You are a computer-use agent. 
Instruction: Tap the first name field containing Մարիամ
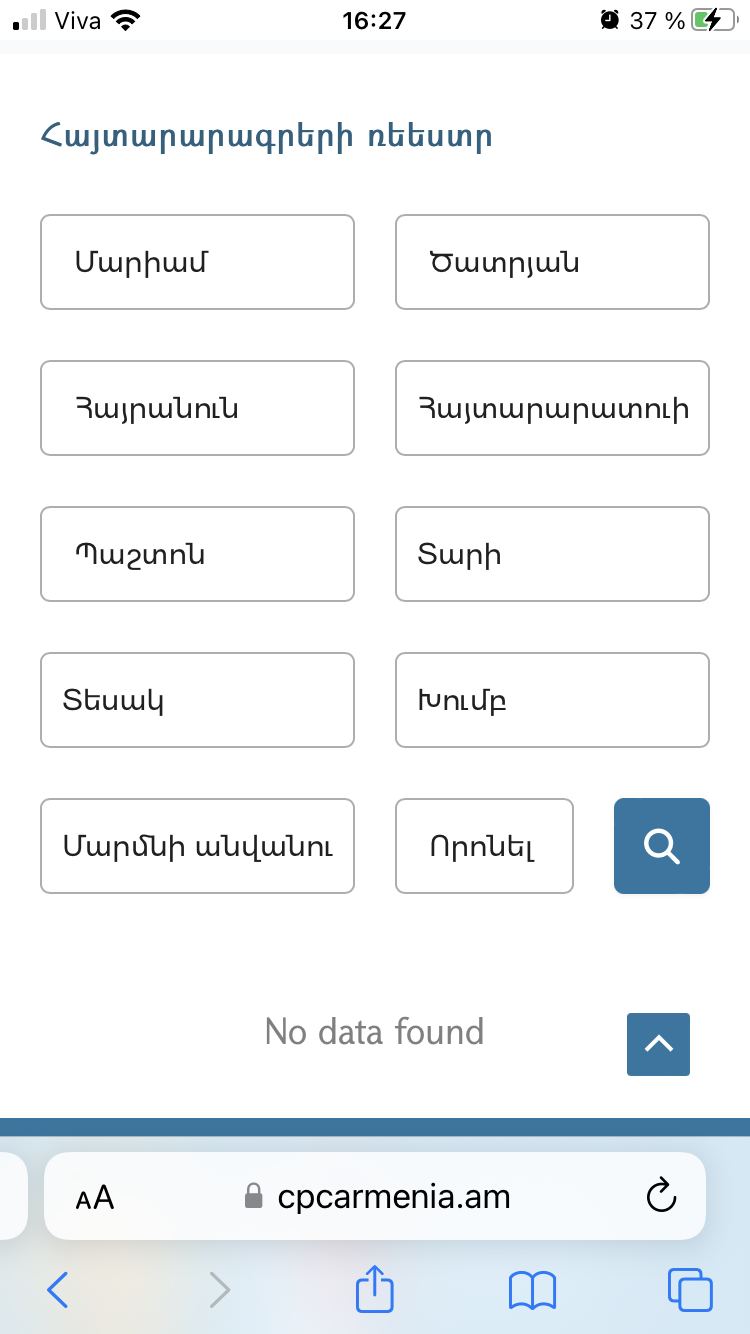[x=197, y=262]
